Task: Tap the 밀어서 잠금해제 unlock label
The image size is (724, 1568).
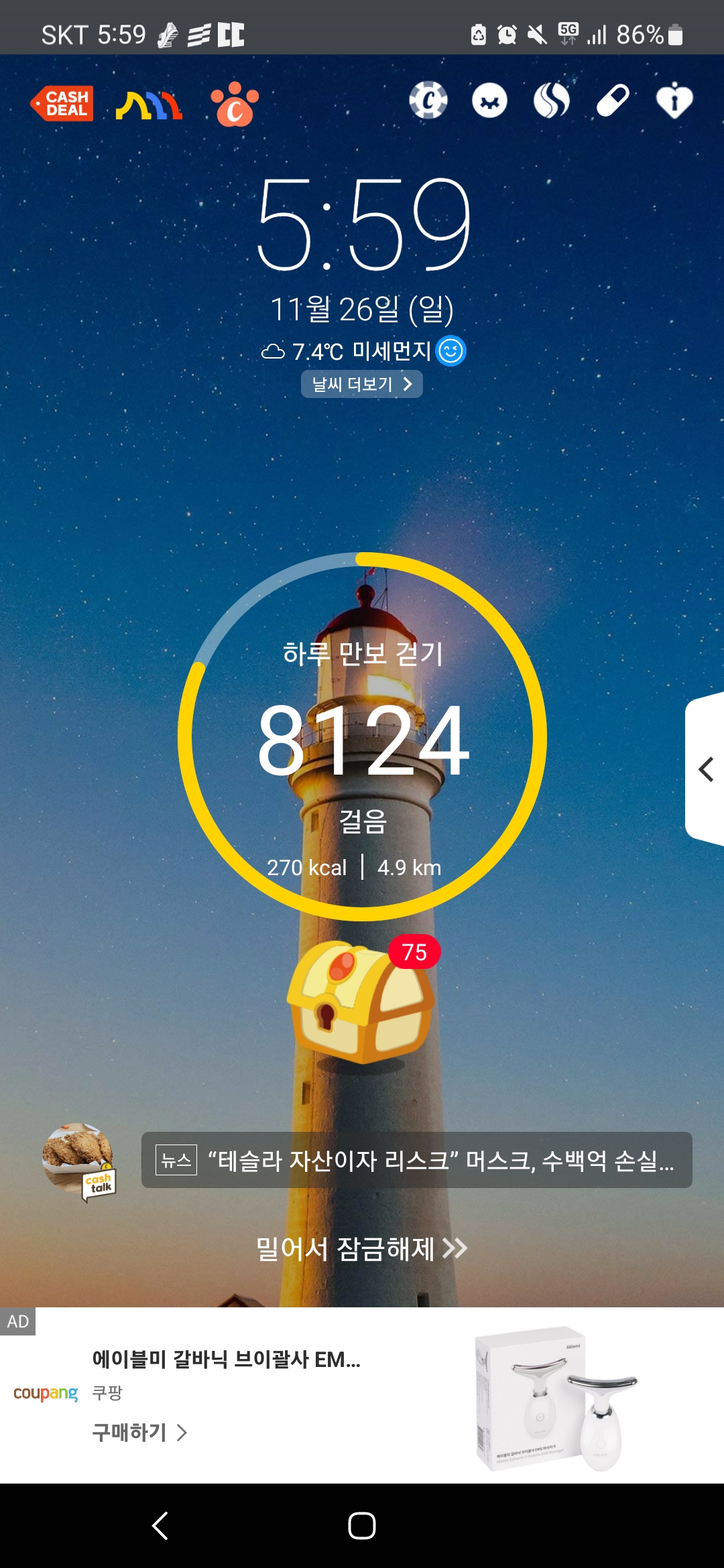Action: tap(362, 1248)
